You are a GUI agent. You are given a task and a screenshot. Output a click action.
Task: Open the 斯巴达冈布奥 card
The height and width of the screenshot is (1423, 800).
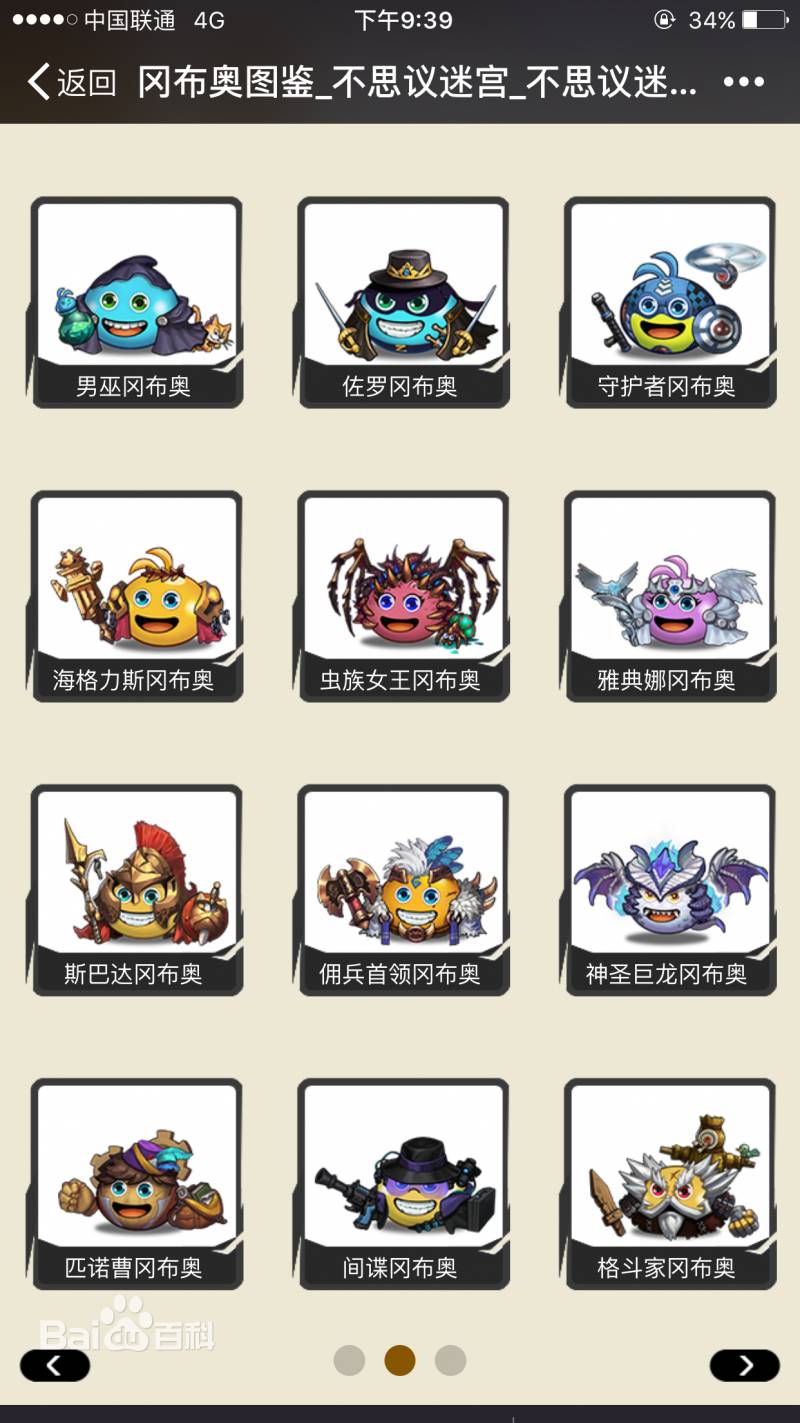point(137,890)
